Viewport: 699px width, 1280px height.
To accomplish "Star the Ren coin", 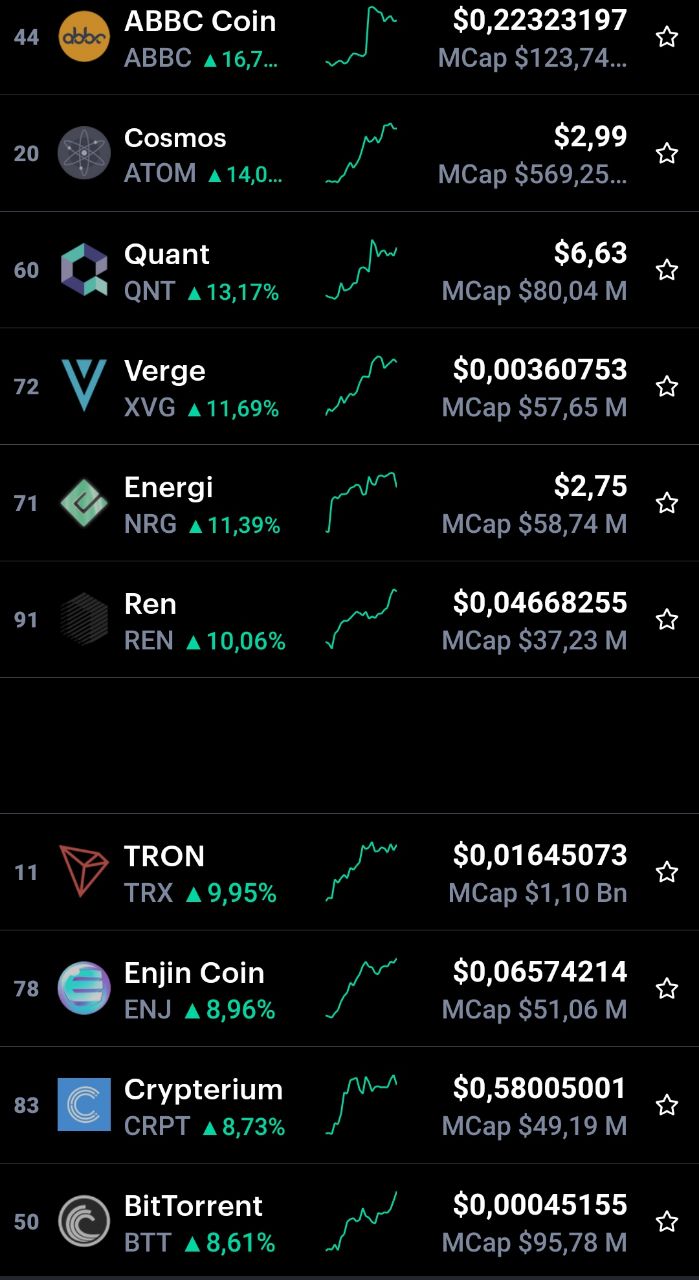I will (x=667, y=619).
